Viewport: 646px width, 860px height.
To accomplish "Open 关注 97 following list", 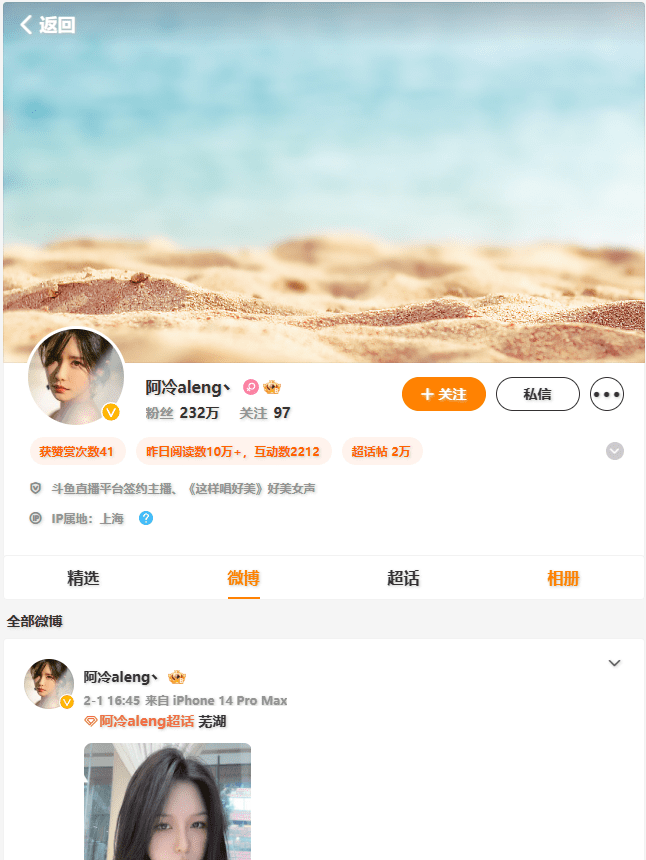I will click(x=265, y=413).
